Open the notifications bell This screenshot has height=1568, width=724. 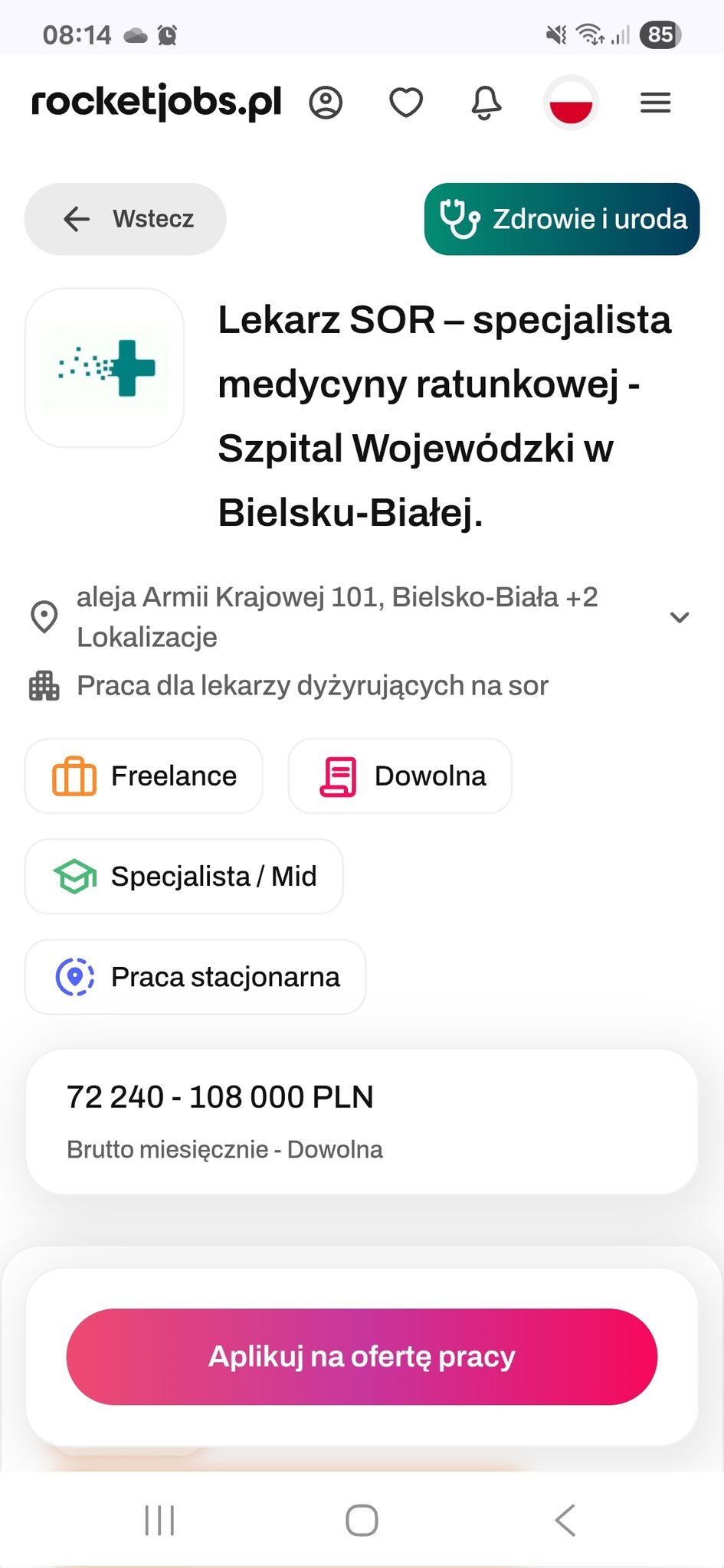tap(486, 103)
